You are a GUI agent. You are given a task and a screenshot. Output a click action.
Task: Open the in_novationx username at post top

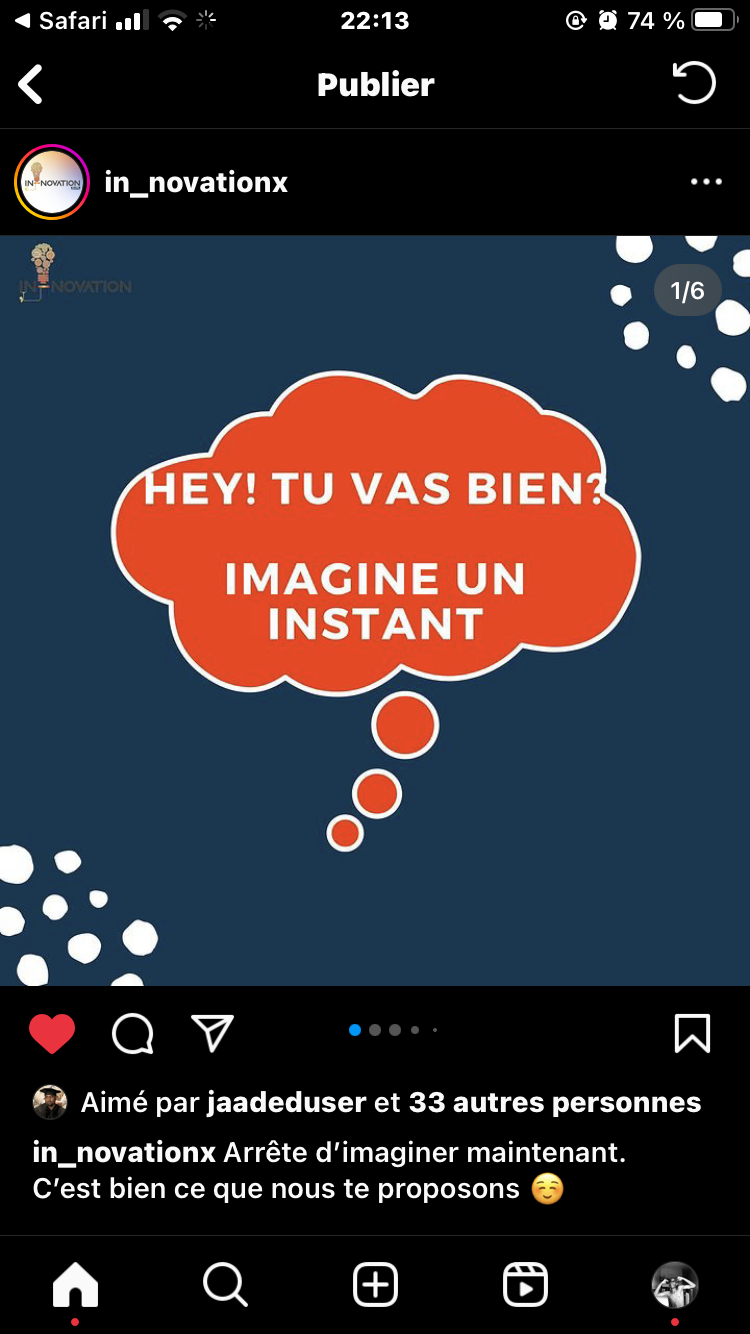point(196,183)
